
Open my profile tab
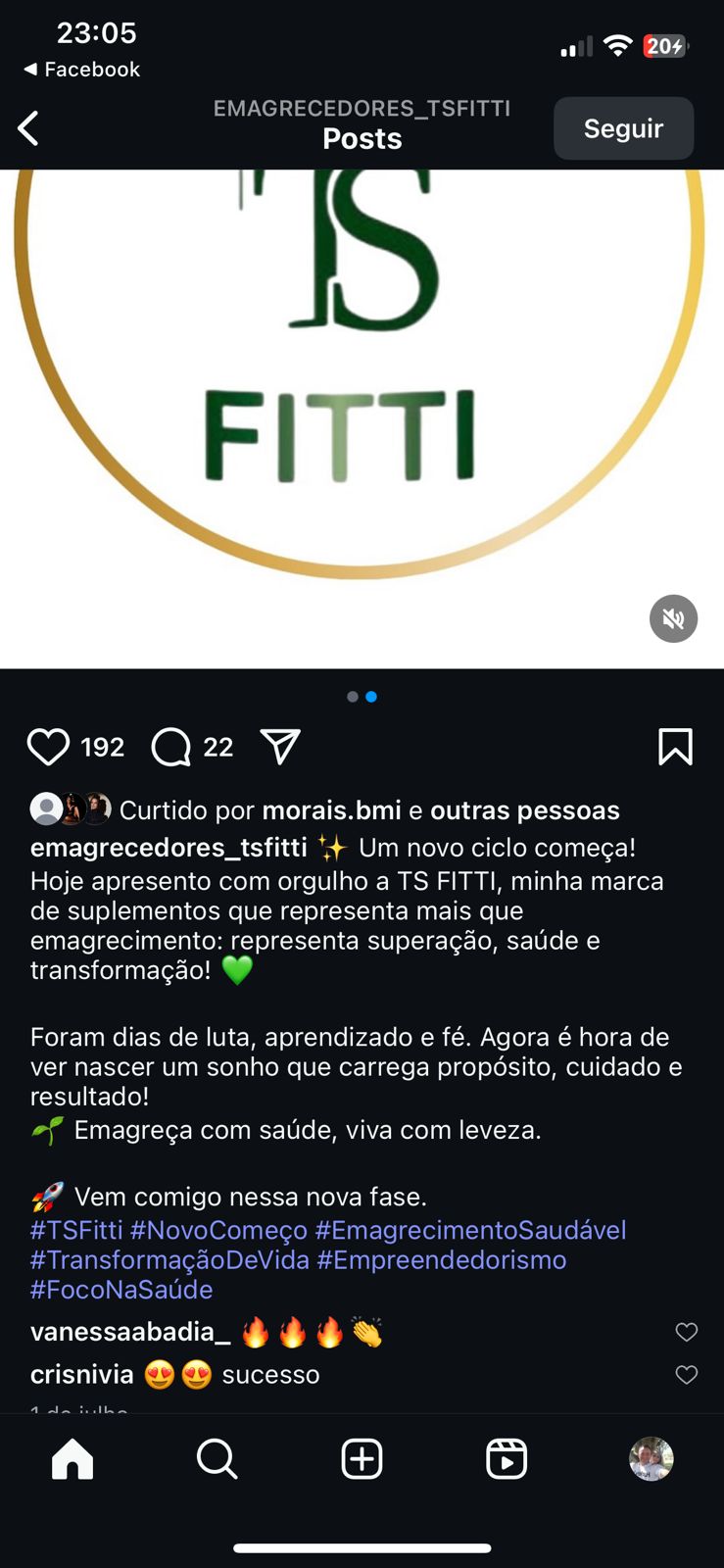tap(651, 1459)
